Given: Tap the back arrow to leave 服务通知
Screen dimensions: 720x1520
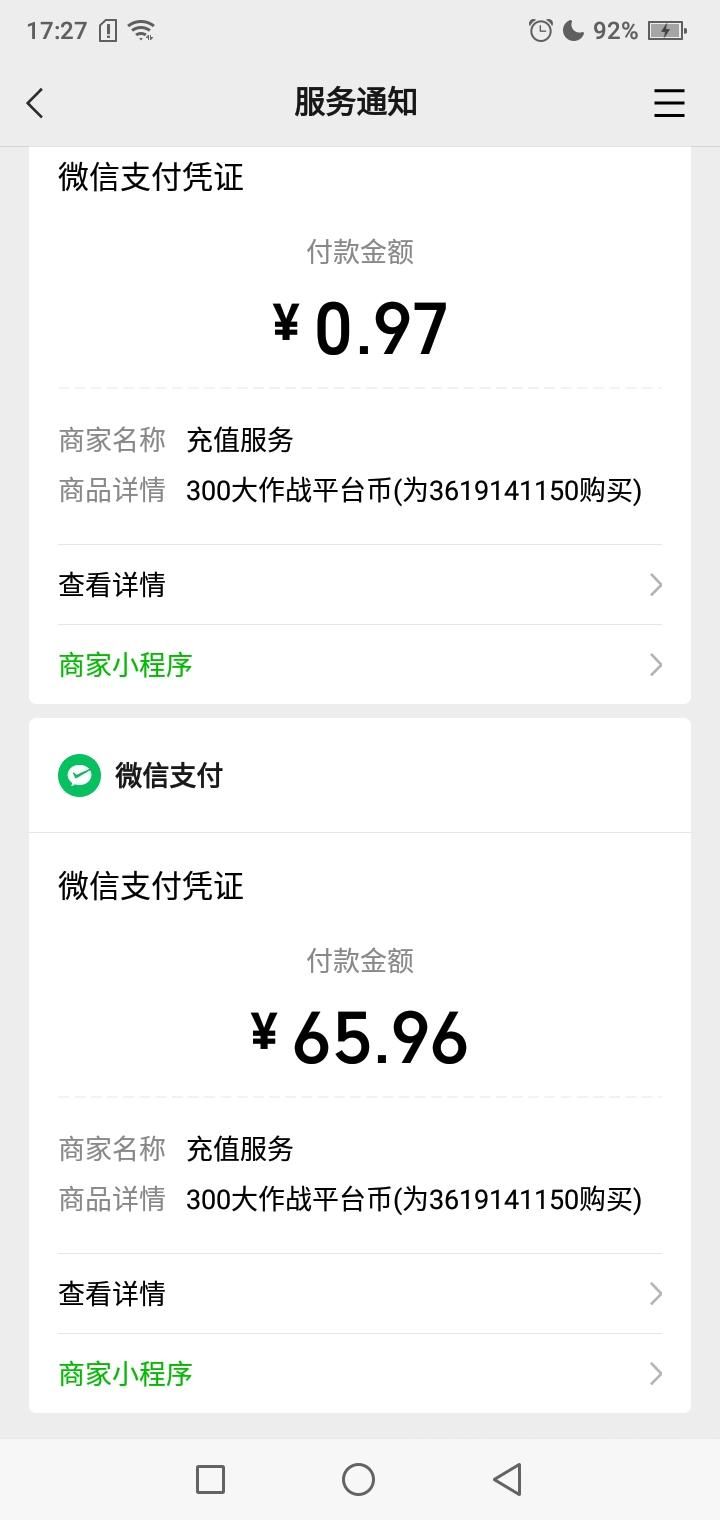Looking at the screenshot, I should [x=35, y=103].
